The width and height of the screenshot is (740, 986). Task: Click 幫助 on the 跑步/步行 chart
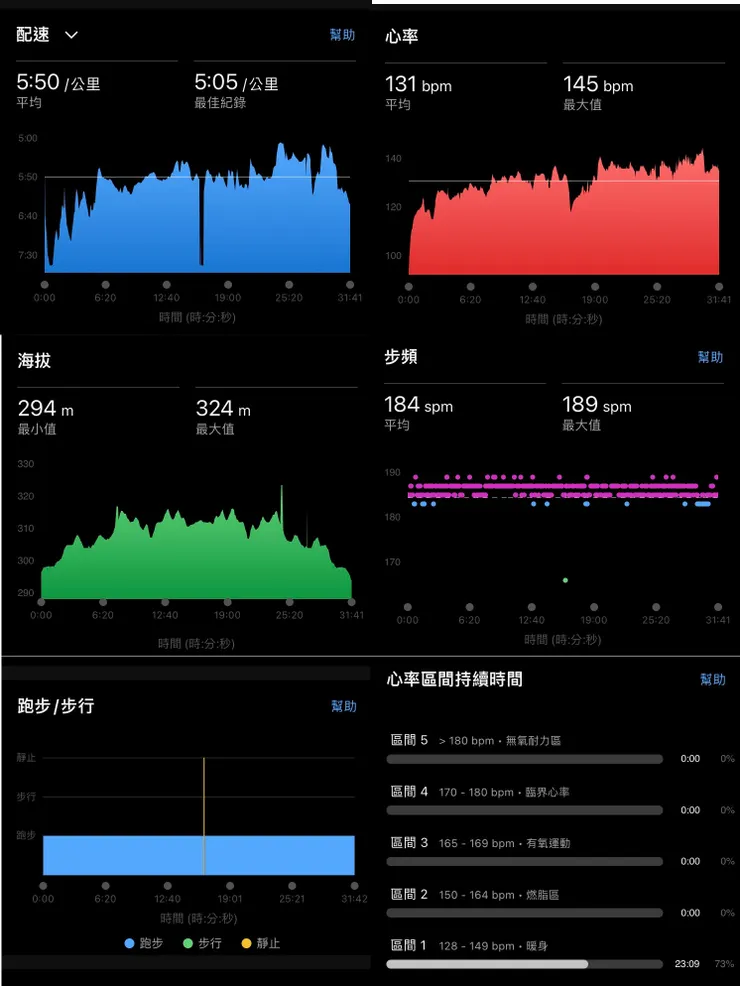click(343, 706)
